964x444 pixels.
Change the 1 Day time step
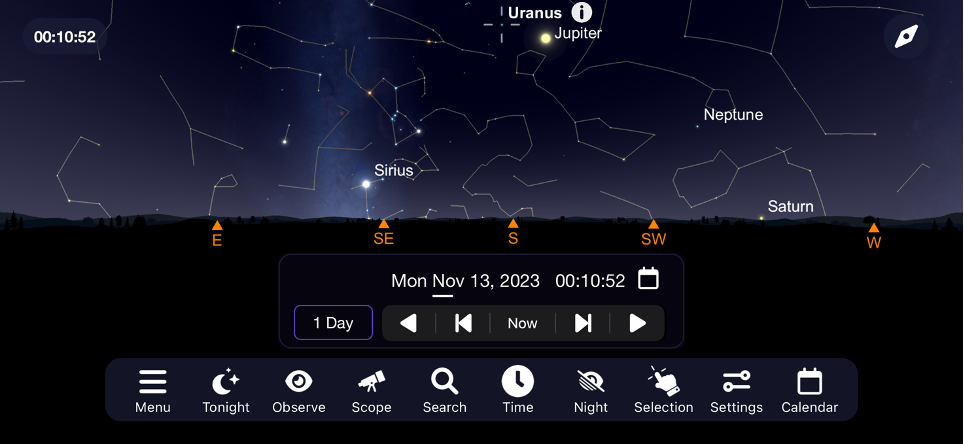coord(333,323)
